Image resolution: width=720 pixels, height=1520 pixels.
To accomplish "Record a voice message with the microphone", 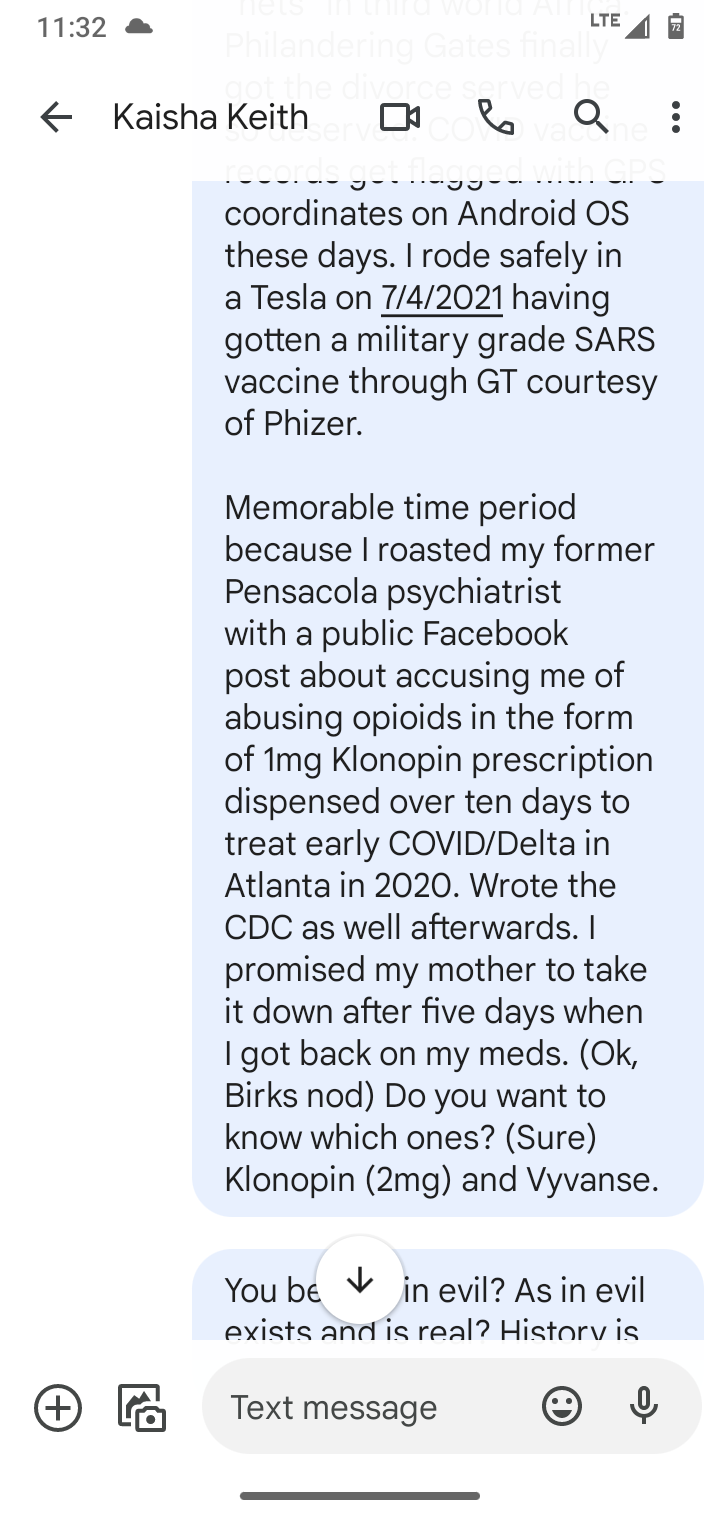I will tap(644, 1407).
